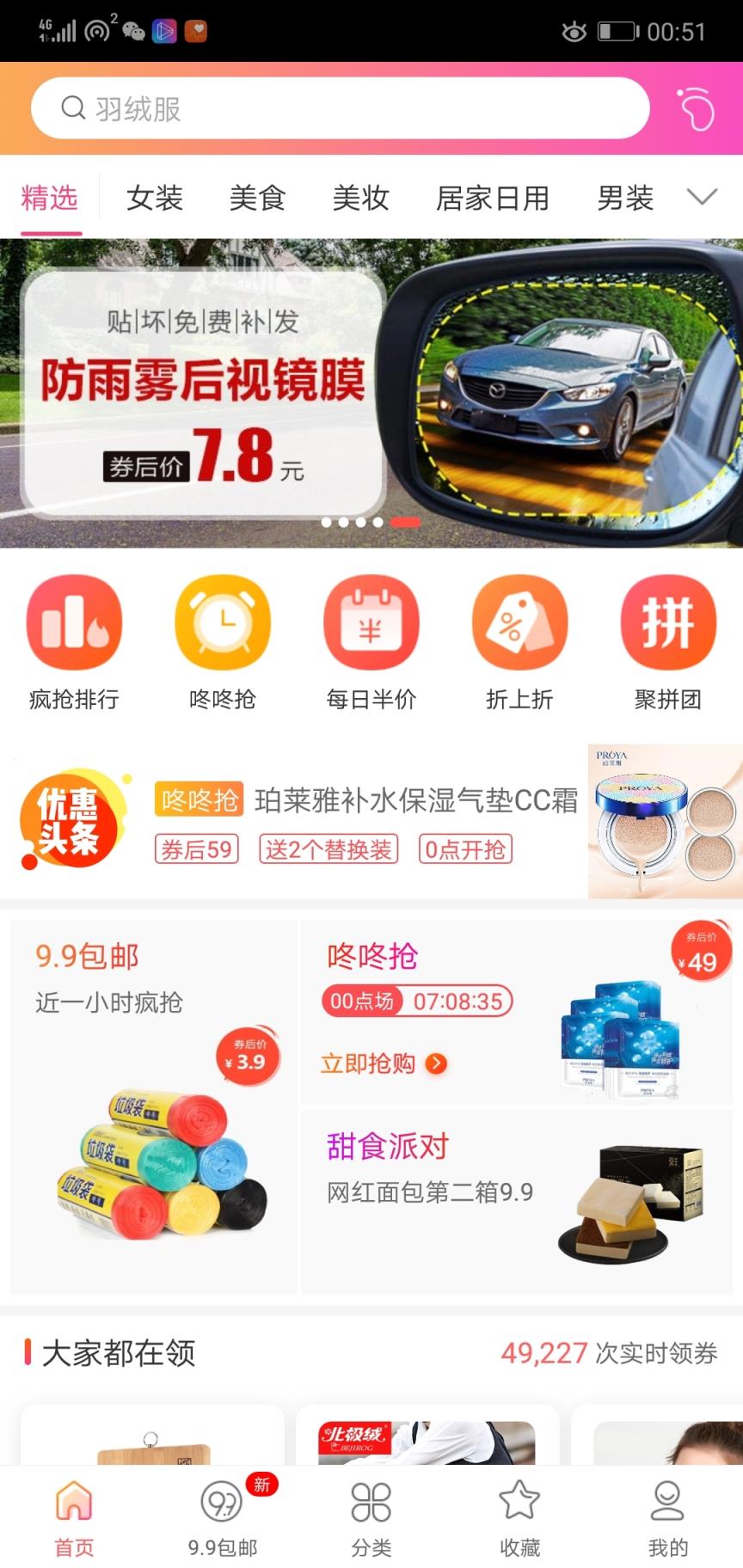Open the 美妆 beauty tab
The height and width of the screenshot is (1568, 743).
pos(360,198)
